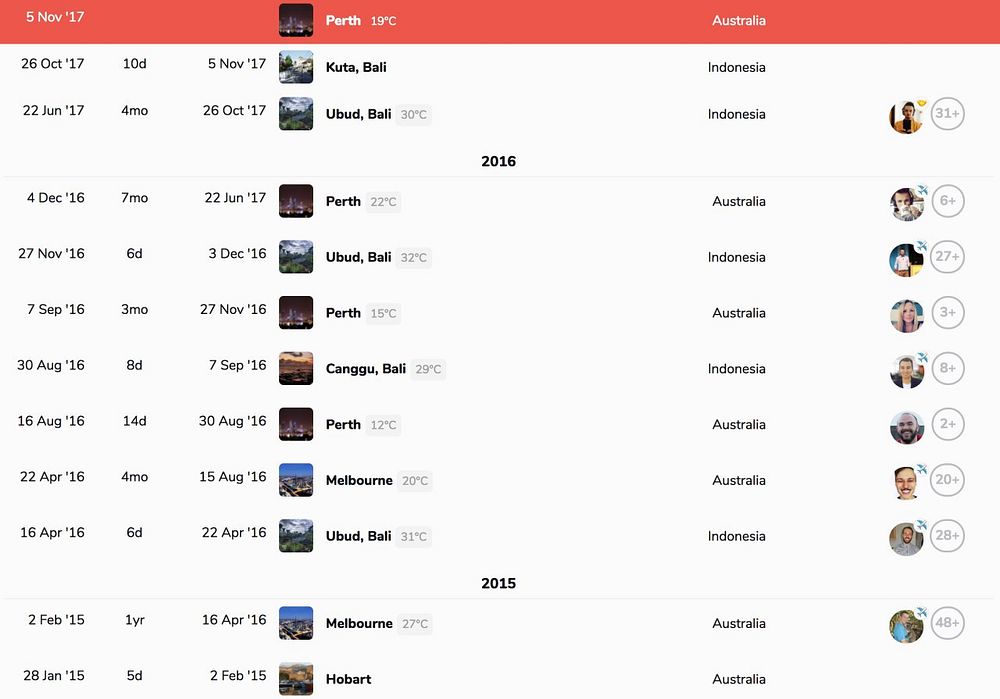Open the traveler avatar next to 2+

point(906,427)
